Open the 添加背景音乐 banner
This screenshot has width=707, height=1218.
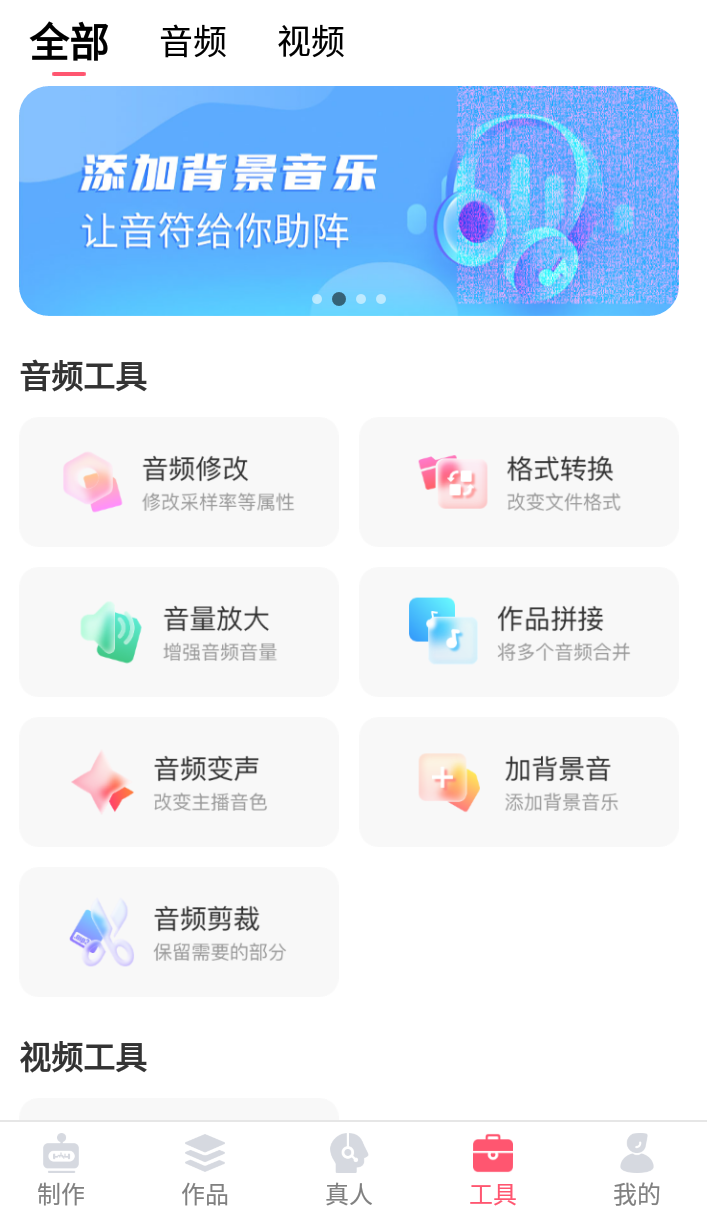click(349, 201)
